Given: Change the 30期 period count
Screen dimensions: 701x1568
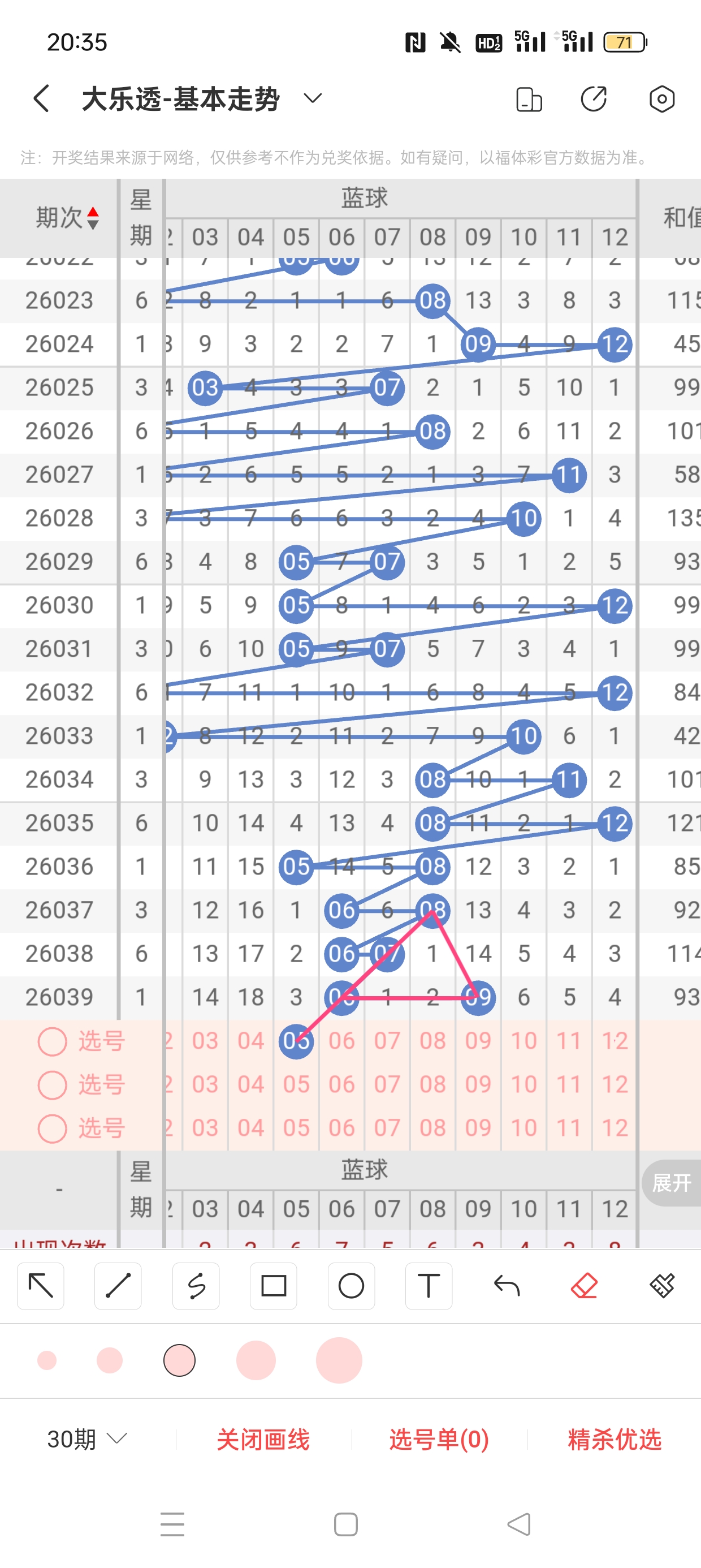Looking at the screenshot, I should point(87,1439).
